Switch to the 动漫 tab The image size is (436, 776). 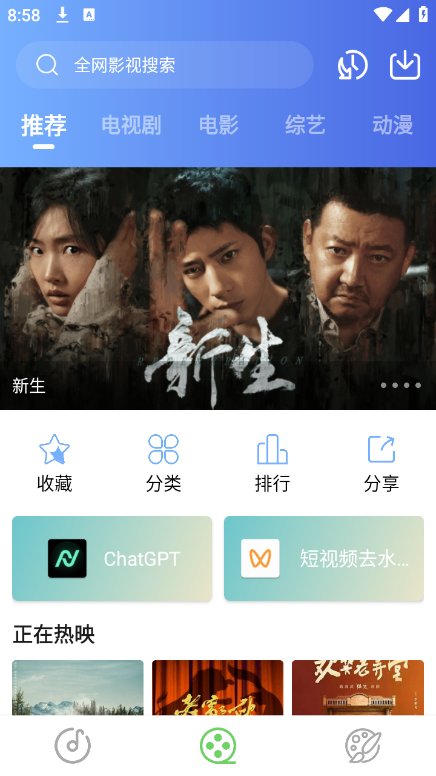[392, 125]
